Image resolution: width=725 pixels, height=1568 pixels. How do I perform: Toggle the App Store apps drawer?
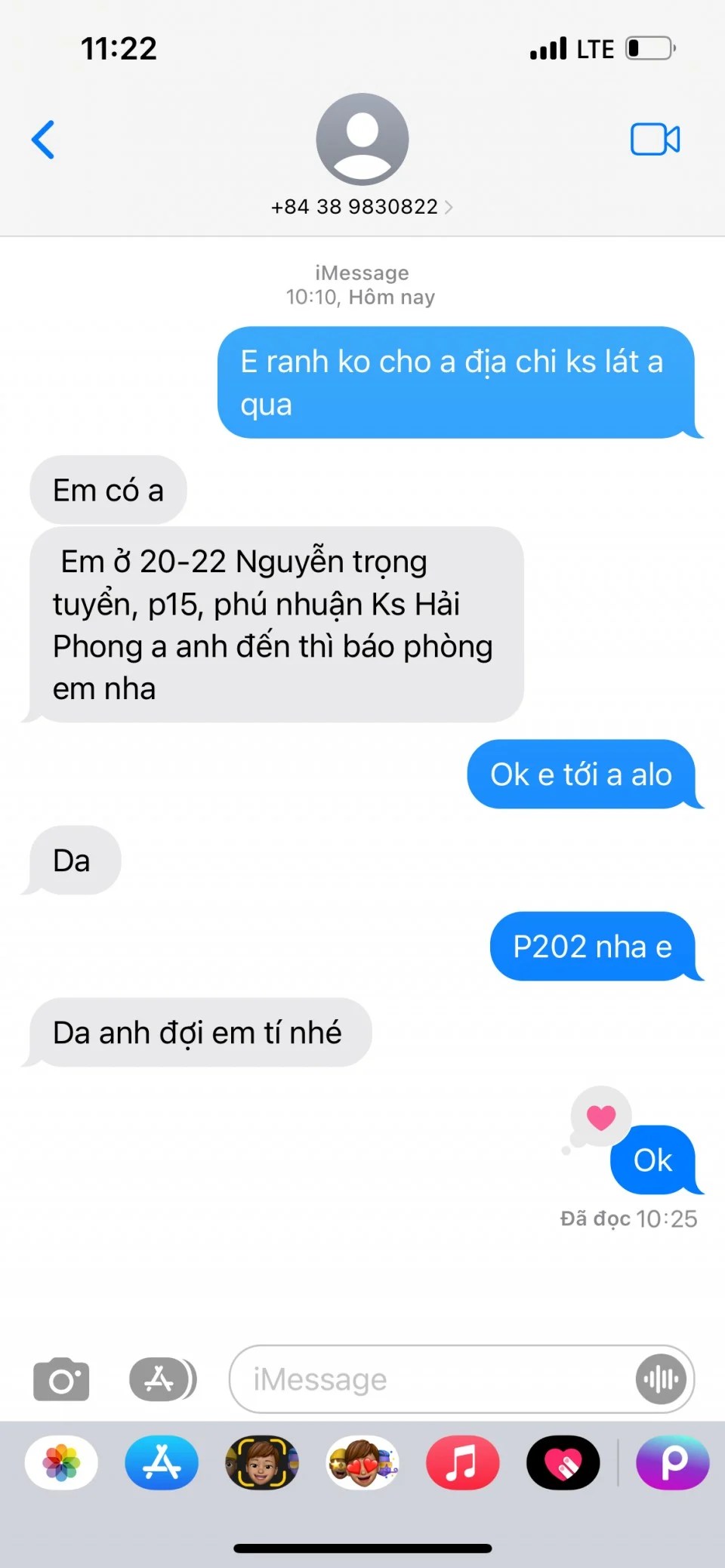[x=162, y=1380]
